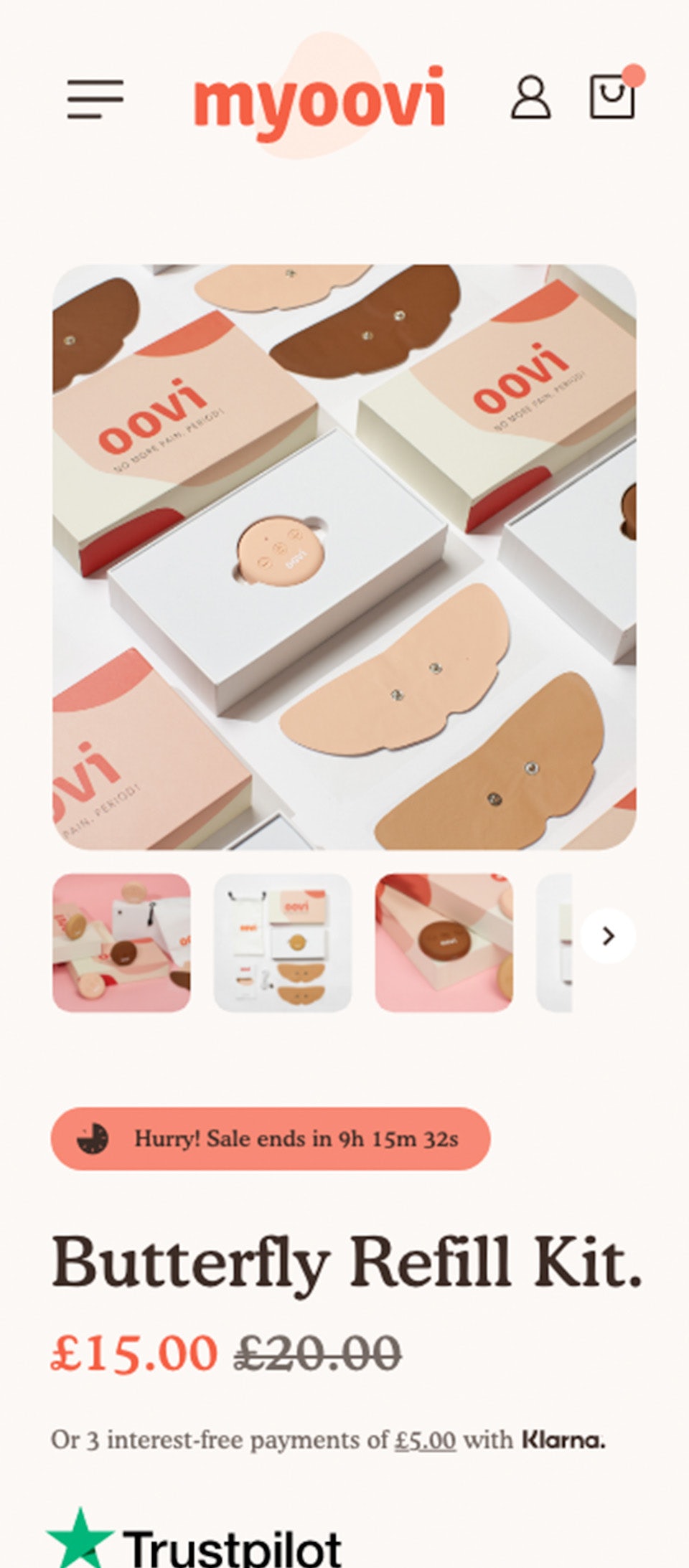Open the account profile icon

click(531, 98)
